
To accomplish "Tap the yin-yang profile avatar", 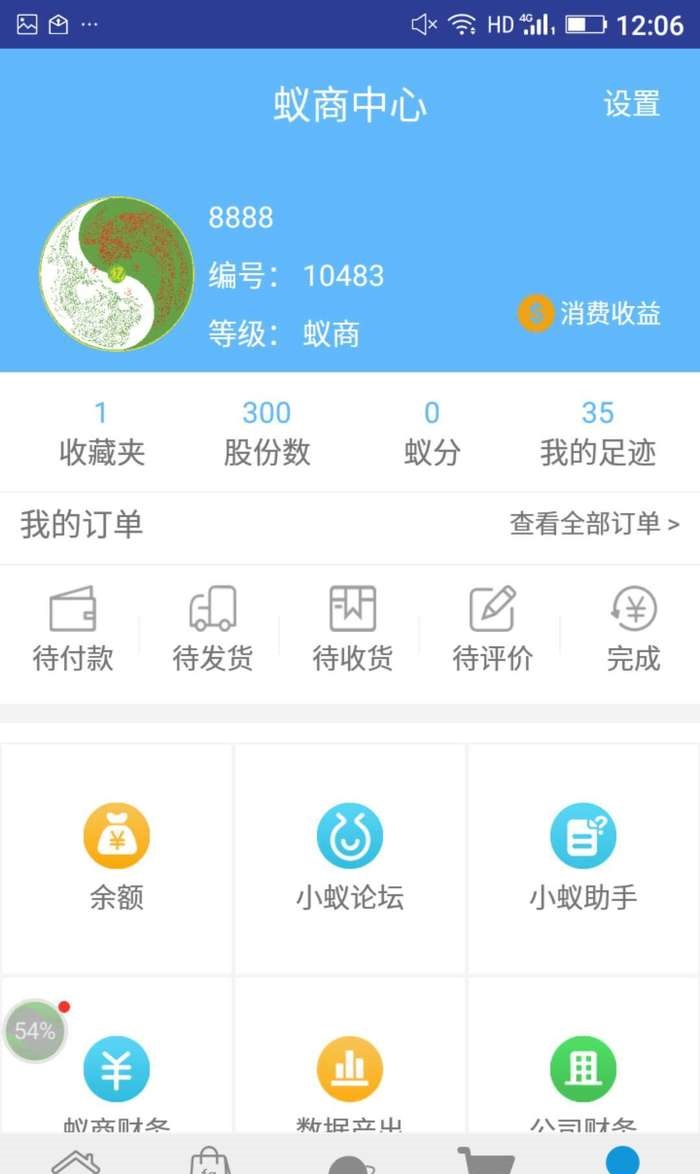I will (x=117, y=274).
